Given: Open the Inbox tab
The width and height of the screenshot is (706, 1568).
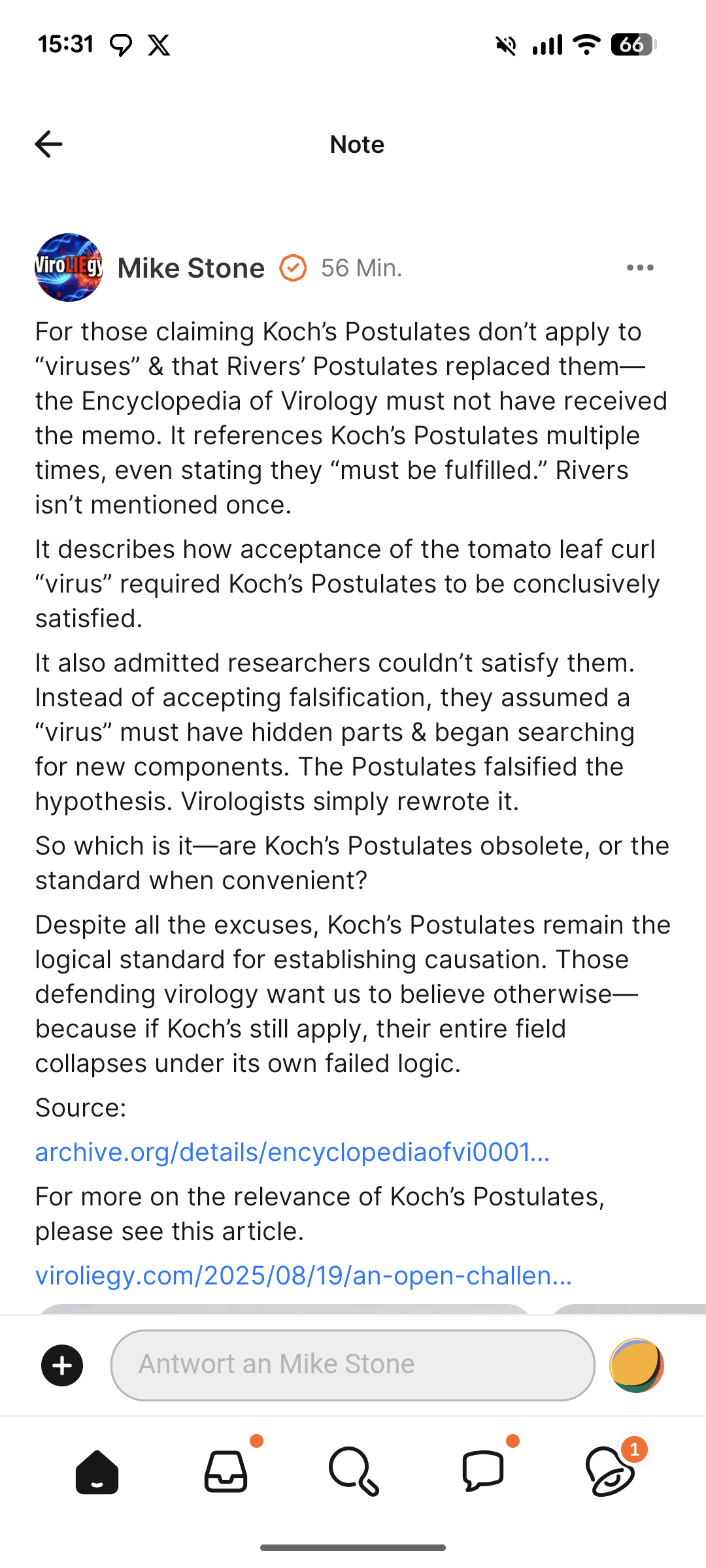Looking at the screenshot, I should (226, 1473).
